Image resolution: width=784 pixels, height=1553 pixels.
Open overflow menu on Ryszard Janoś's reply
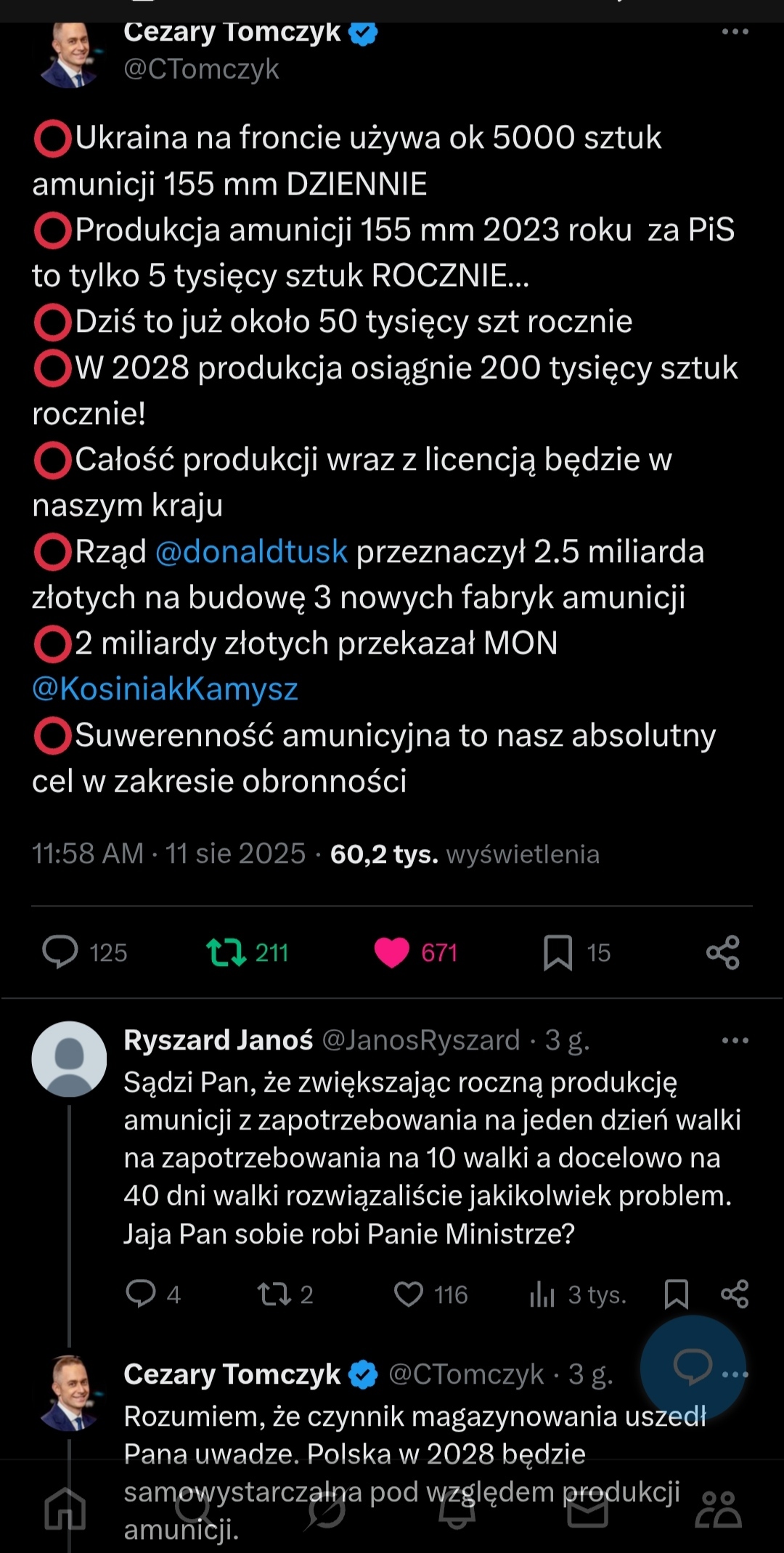pos(735,1041)
